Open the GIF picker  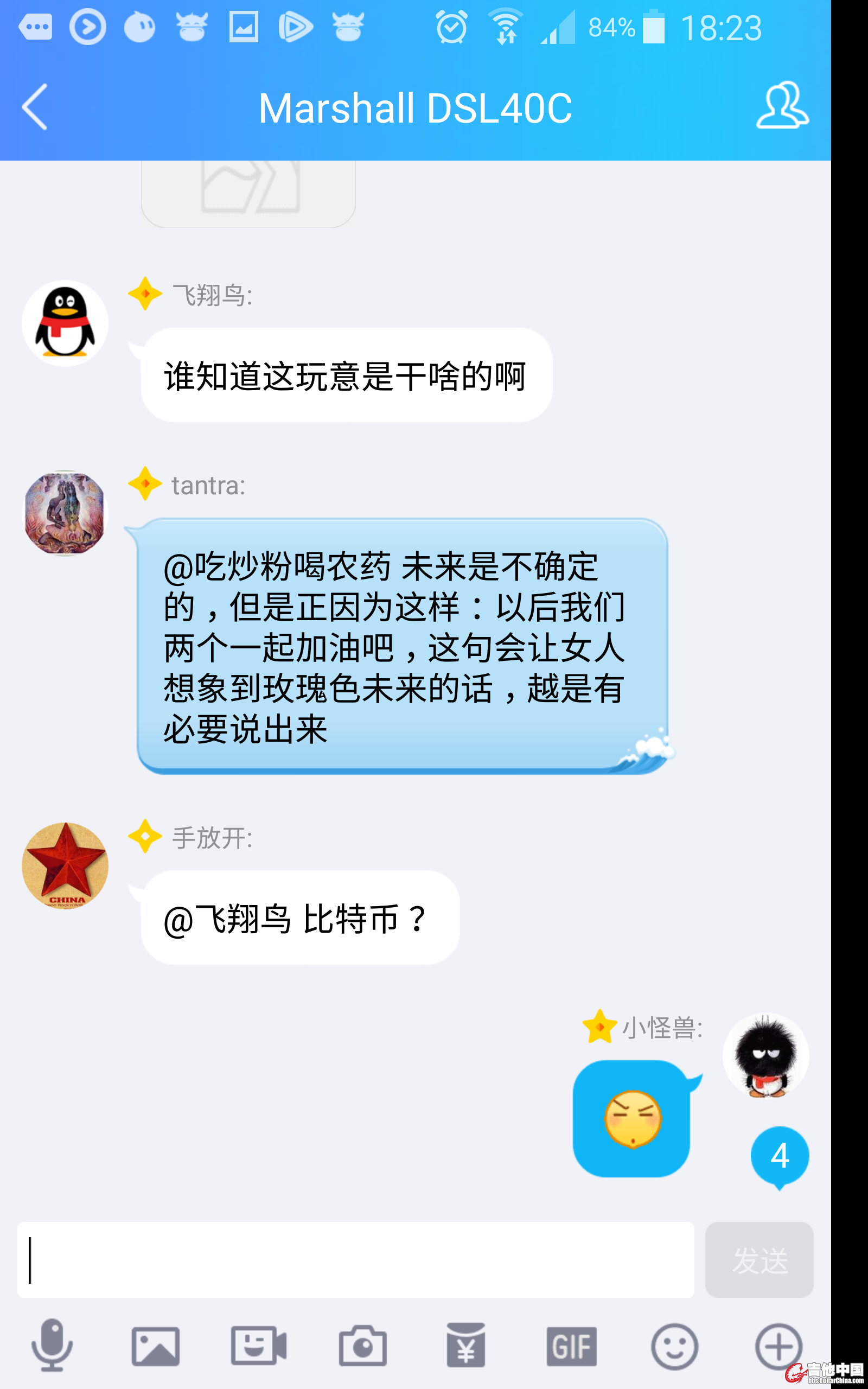[x=571, y=1346]
